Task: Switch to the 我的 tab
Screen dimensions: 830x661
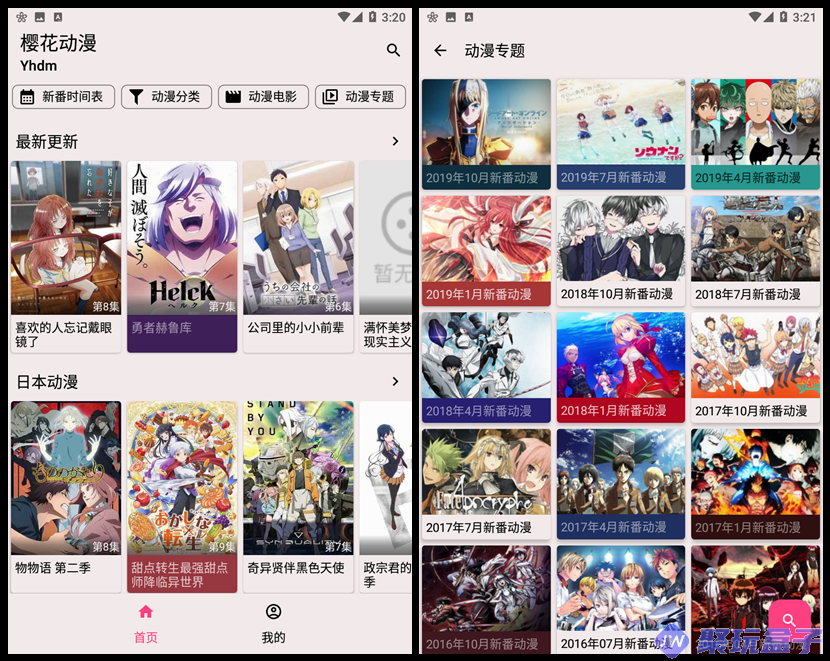Action: click(x=273, y=622)
